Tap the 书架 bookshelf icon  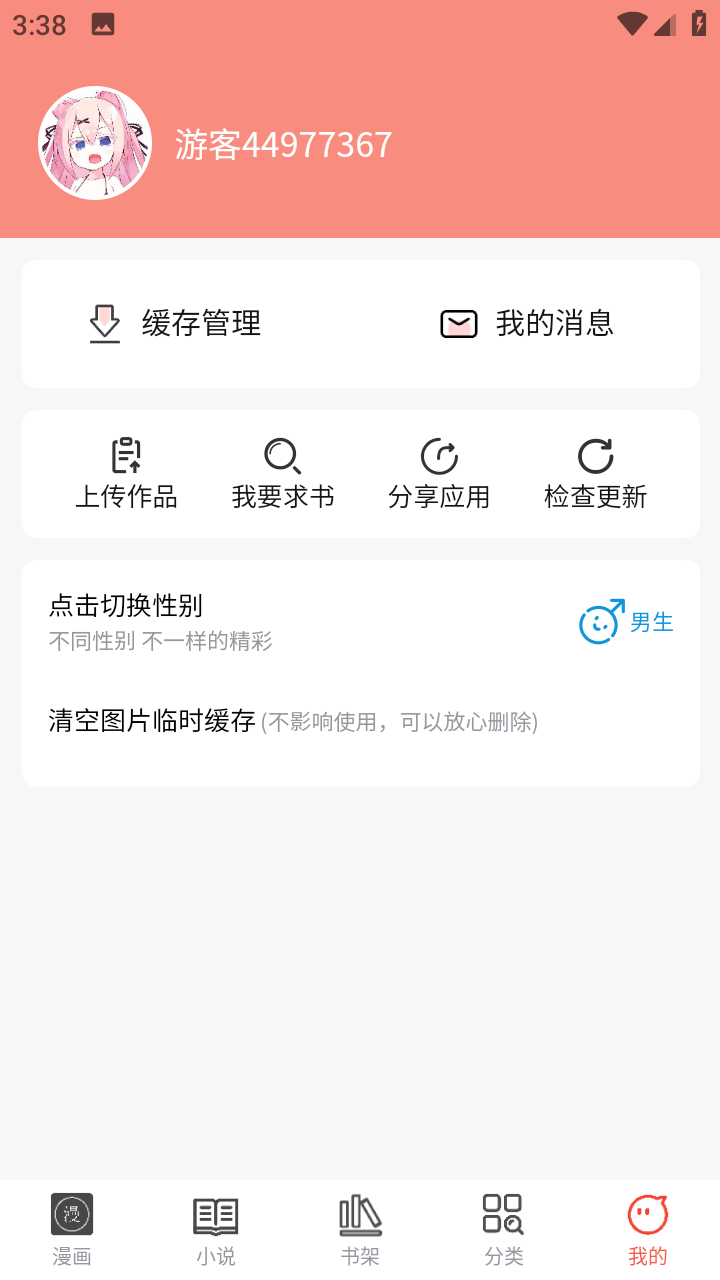359,1214
